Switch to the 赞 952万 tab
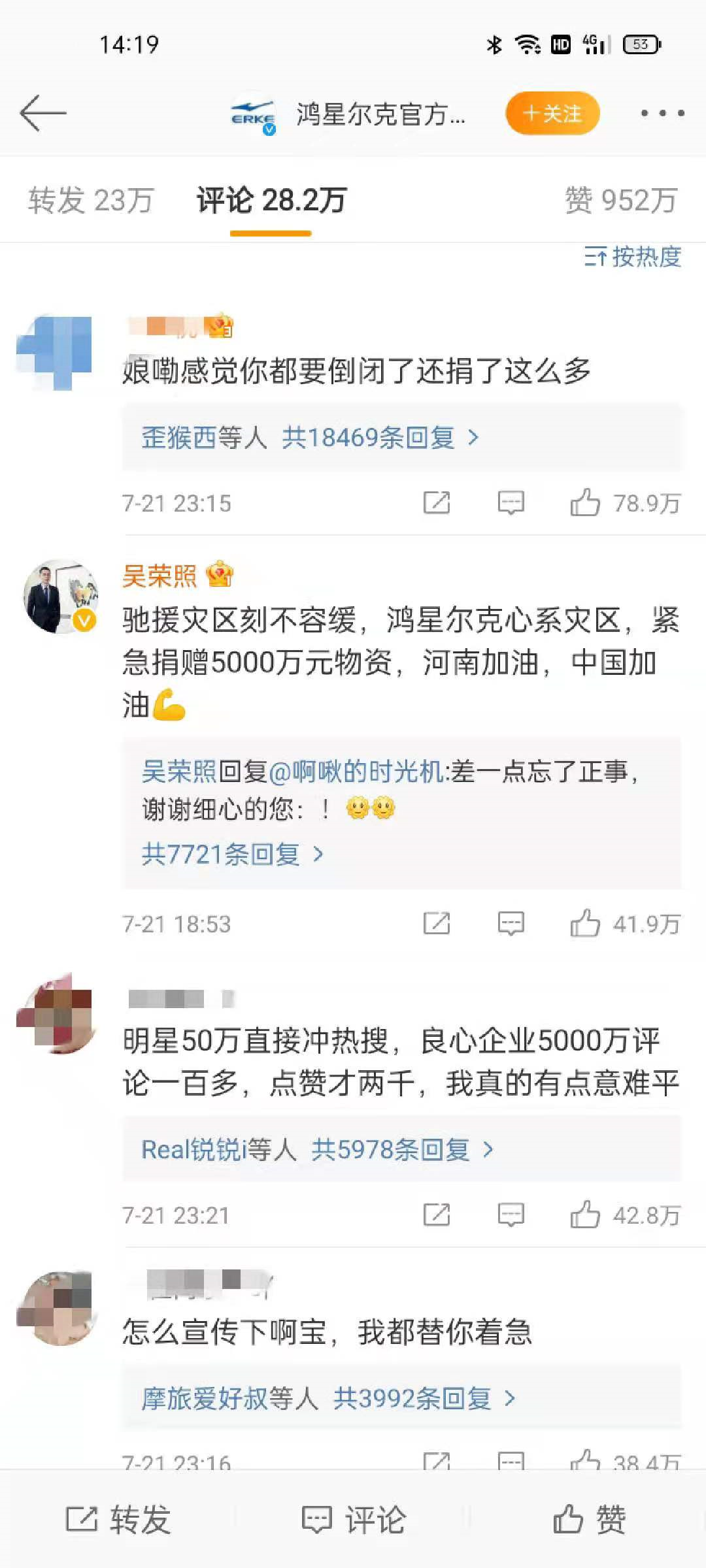The image size is (706, 1568). [620, 200]
